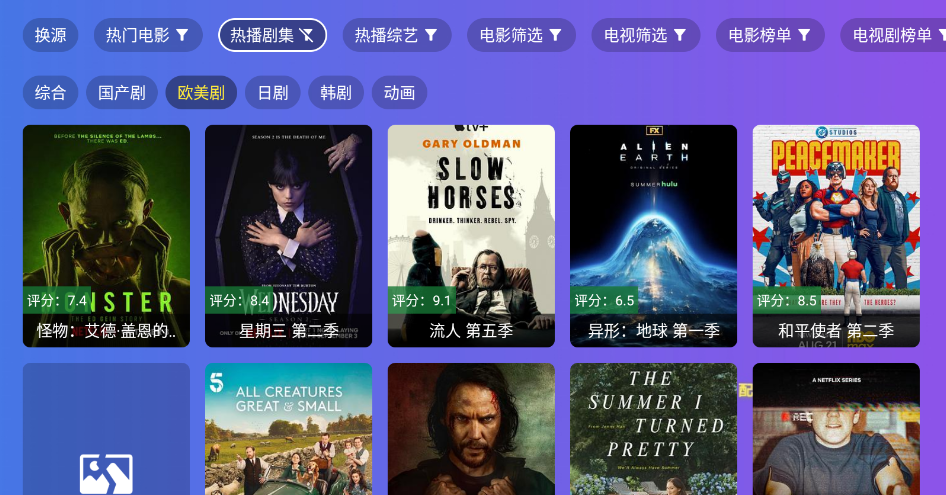This screenshot has height=495, width=946.
Task: Filter by 日剧
Action: pyautogui.click(x=273, y=93)
